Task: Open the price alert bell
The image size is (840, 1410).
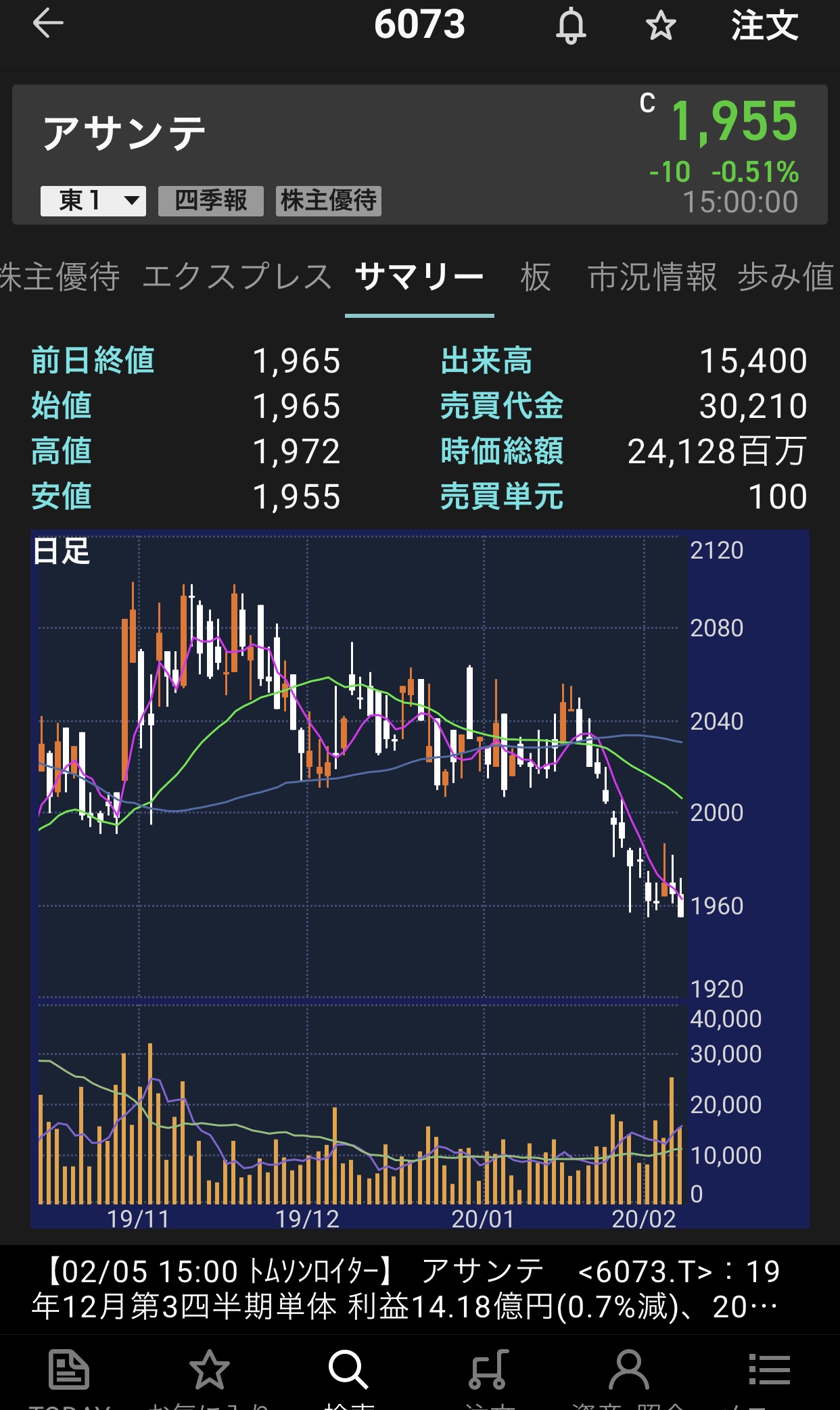Action: click(x=571, y=26)
